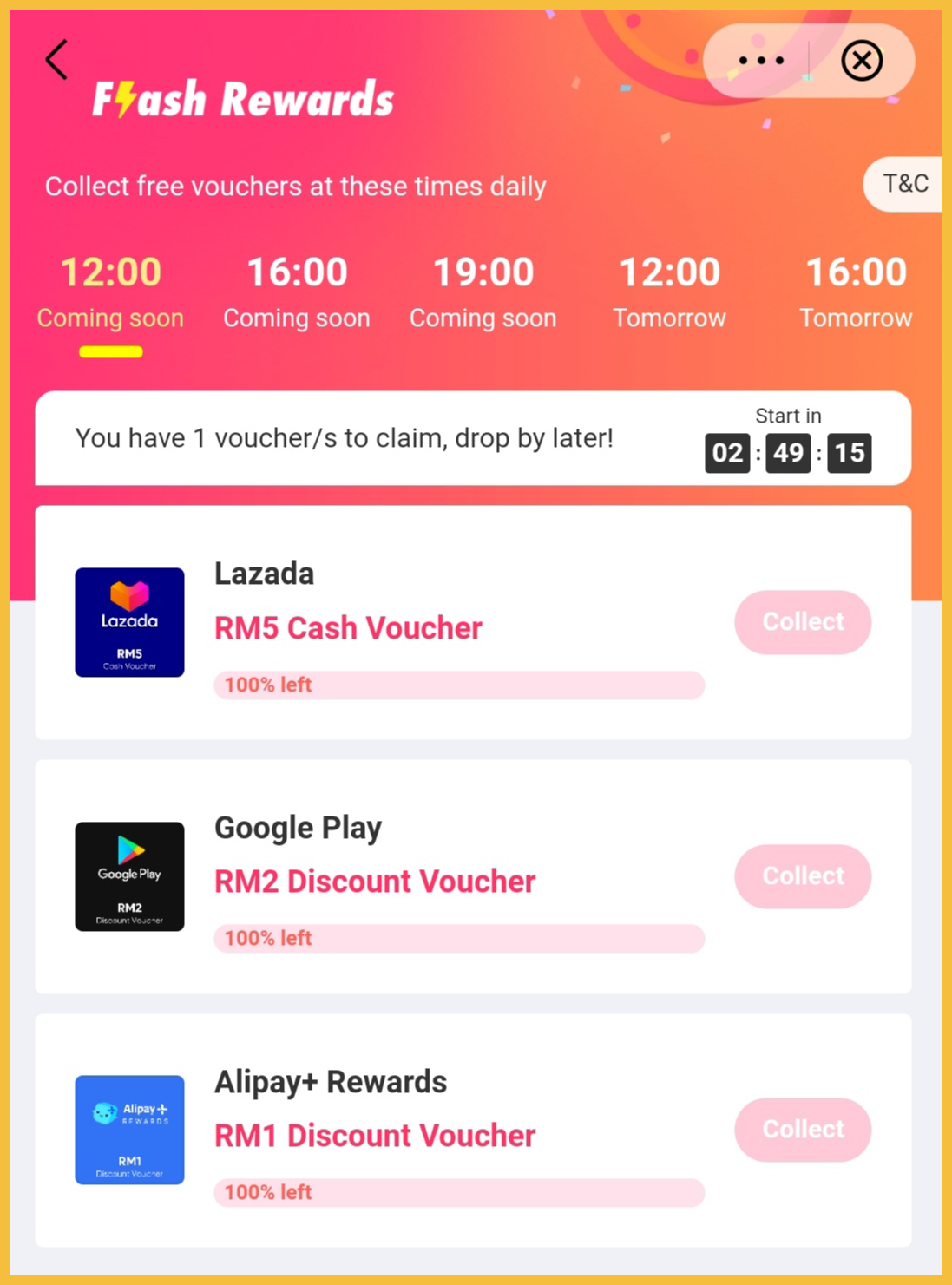Collect the Lazada RM5 Cash Voucher

pos(803,622)
